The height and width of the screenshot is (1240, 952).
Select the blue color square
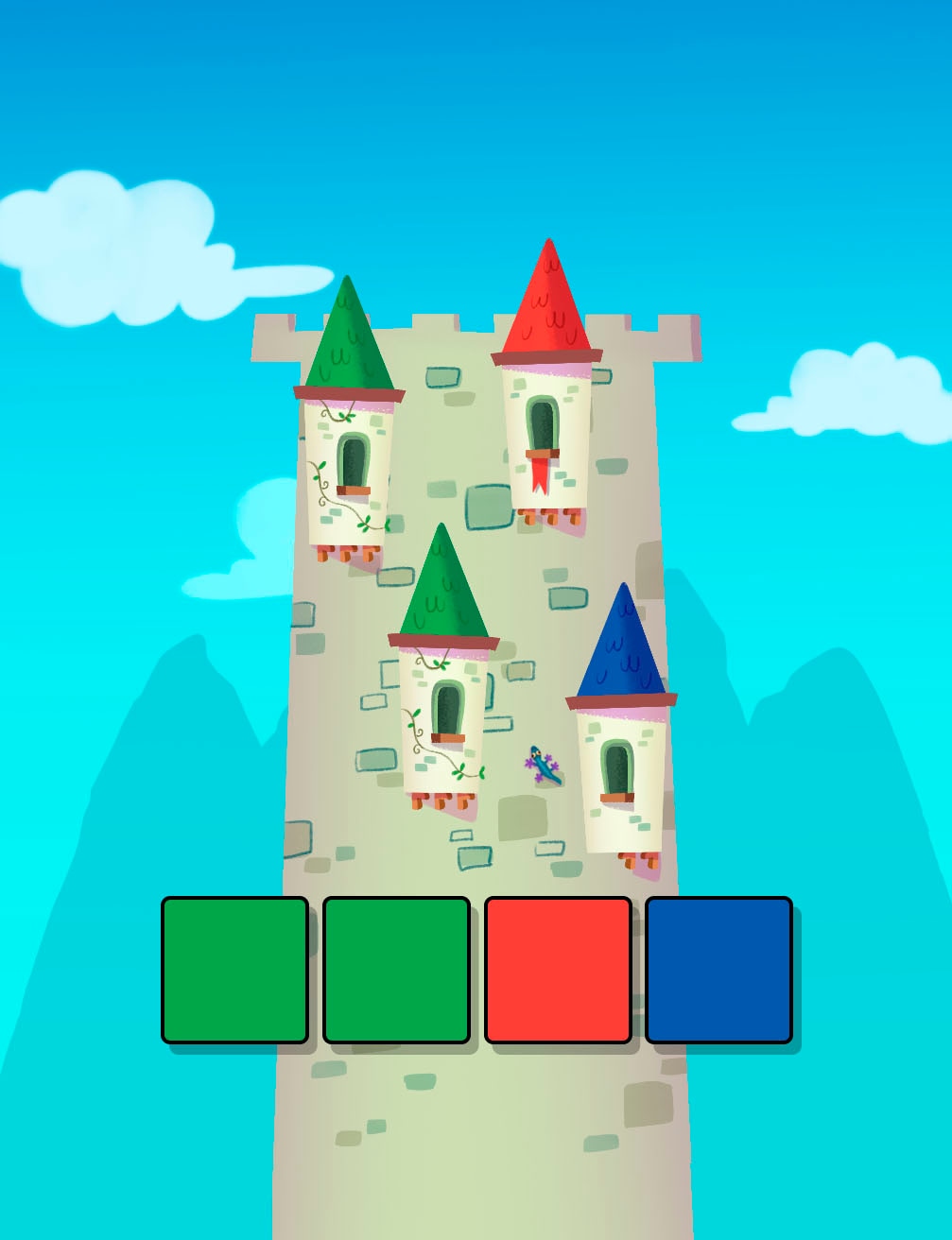click(x=718, y=970)
